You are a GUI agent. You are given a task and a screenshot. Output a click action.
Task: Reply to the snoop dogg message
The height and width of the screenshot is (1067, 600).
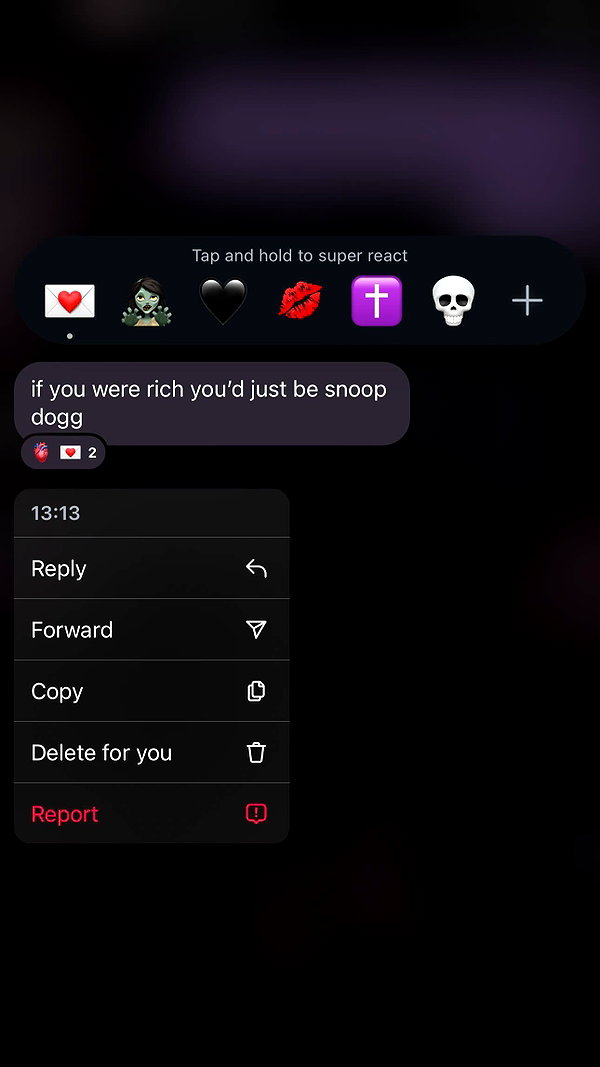(x=152, y=568)
